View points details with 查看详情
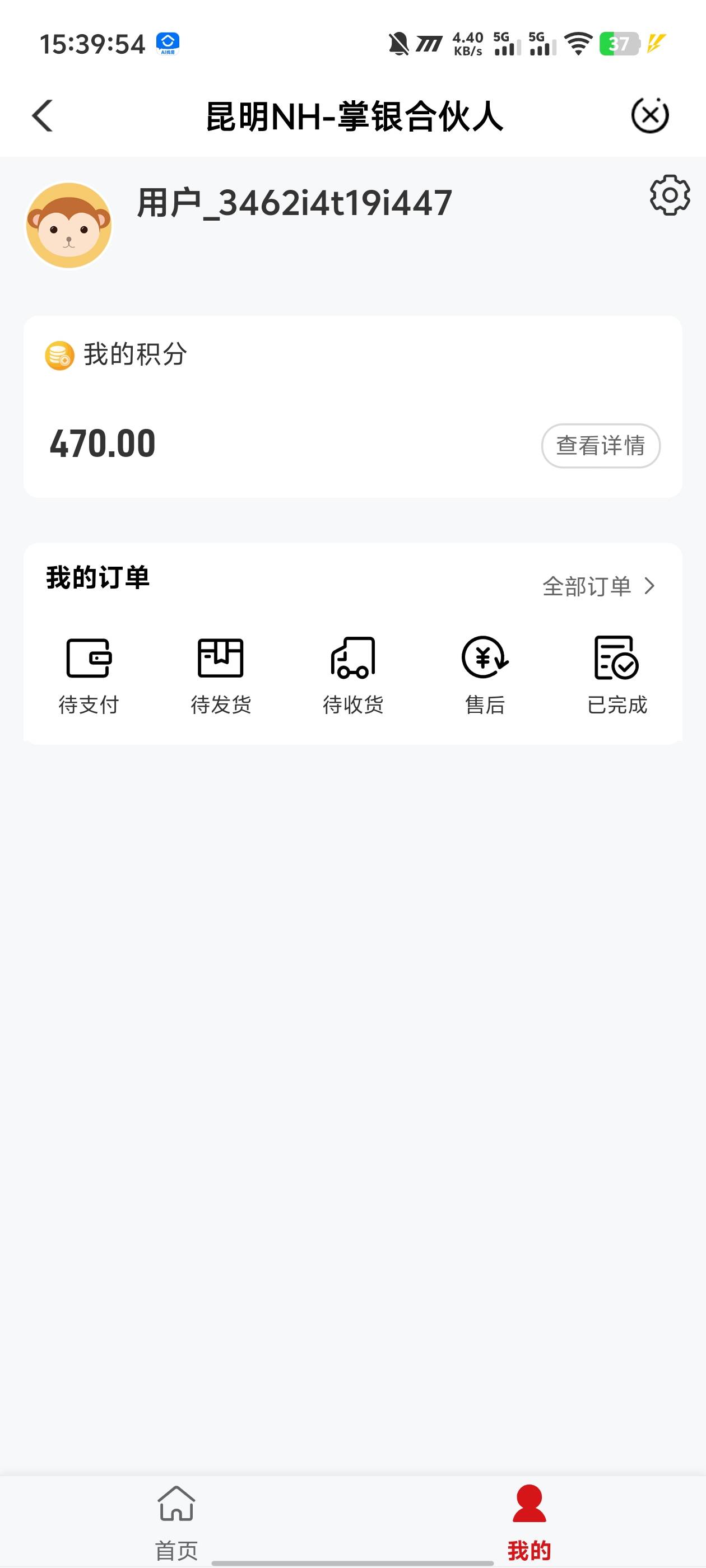Viewport: 706px width, 1568px height. [600, 446]
